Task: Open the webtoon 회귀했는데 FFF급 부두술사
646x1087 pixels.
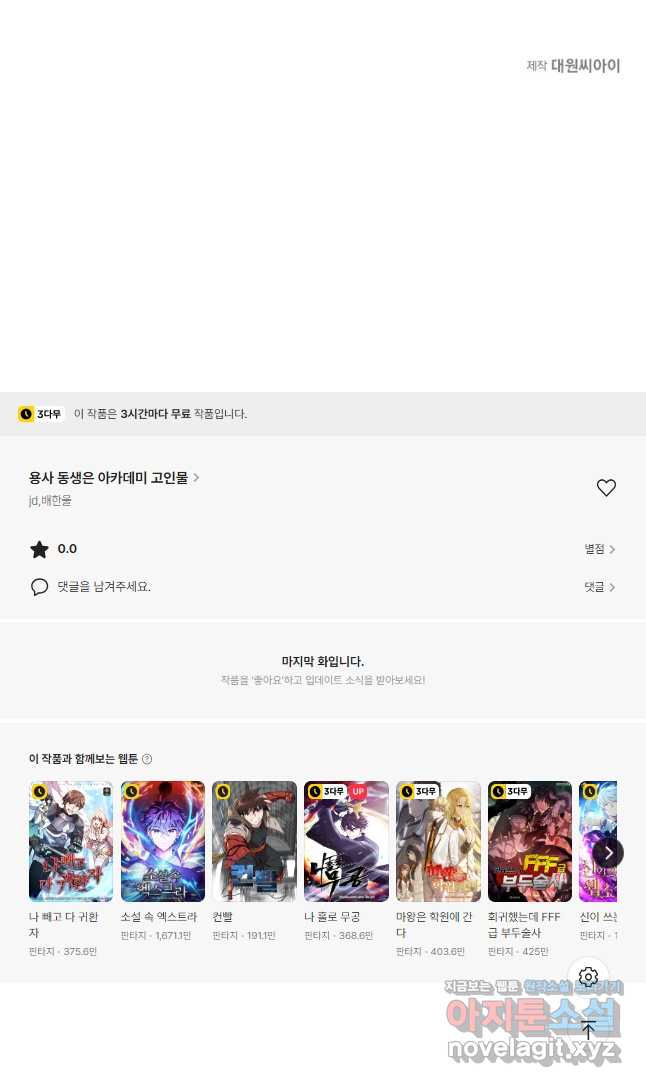Action: click(530, 842)
